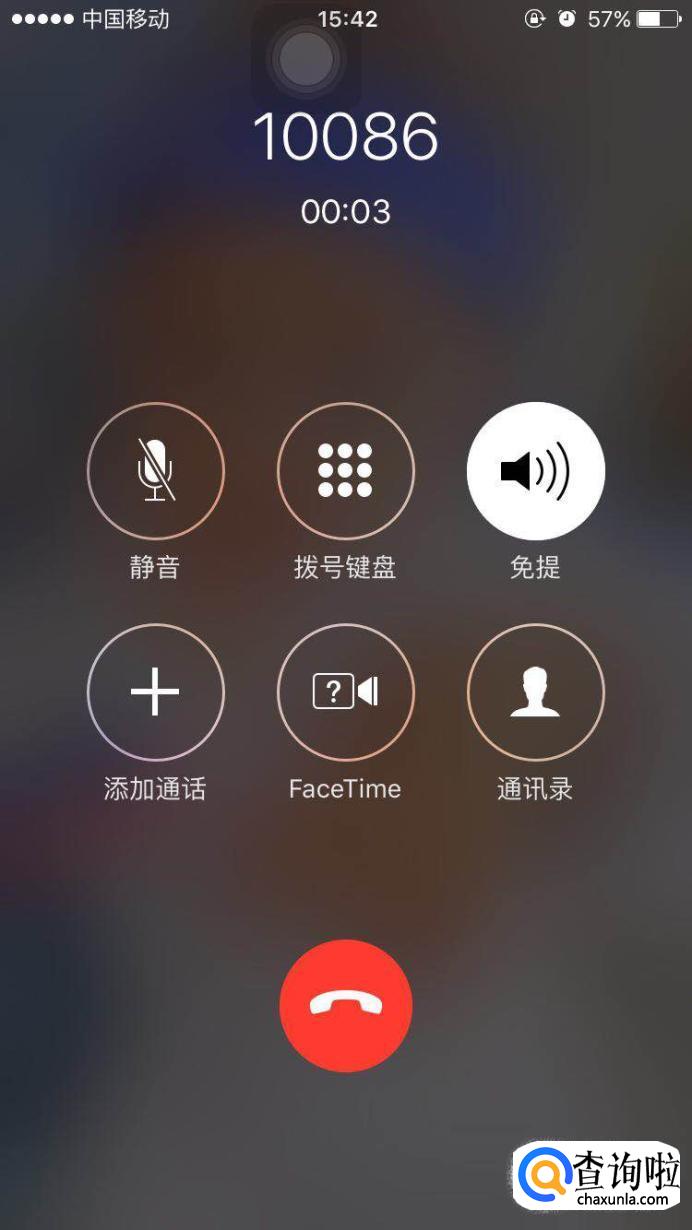Turn off the speakerphone

(x=535, y=471)
